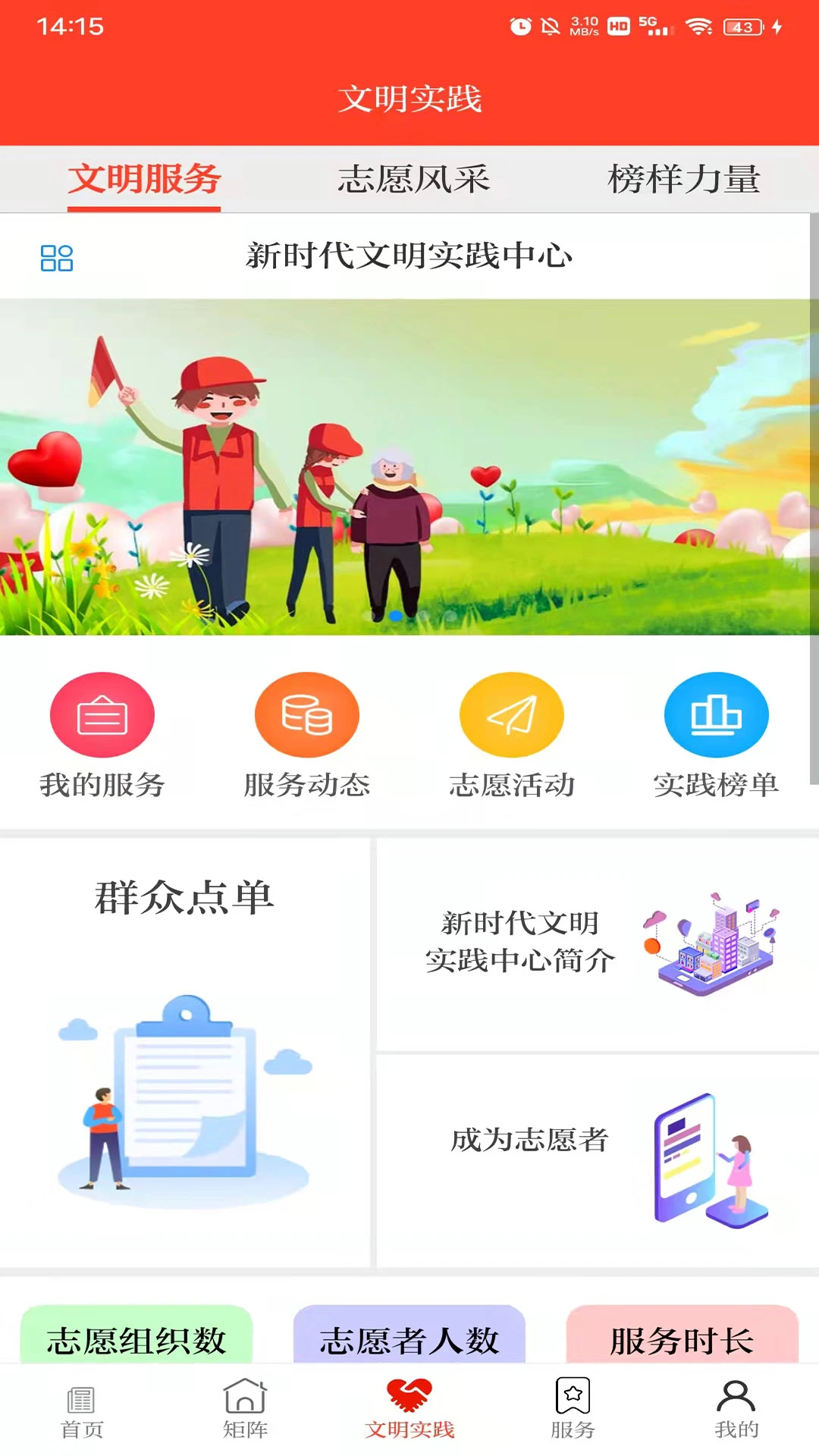Select the 文明服务 tab
Image resolution: width=819 pixels, height=1456 pixels.
pos(144,180)
